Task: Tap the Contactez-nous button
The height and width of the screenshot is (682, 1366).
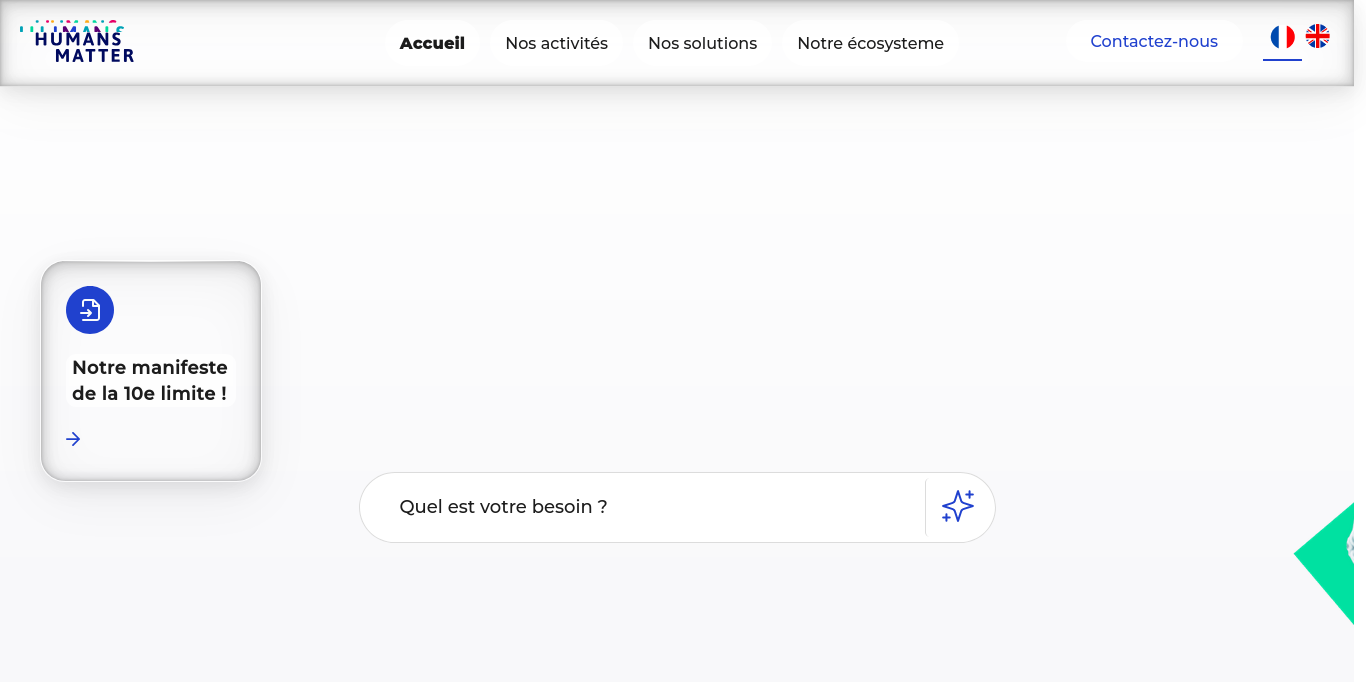Action: [1153, 42]
